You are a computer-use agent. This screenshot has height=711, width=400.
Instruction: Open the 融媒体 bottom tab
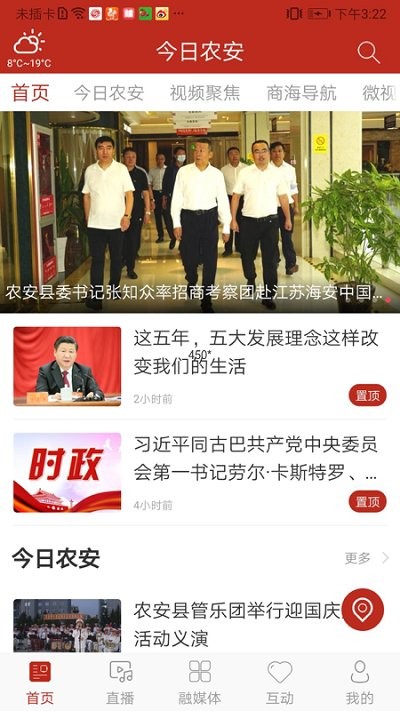200,682
